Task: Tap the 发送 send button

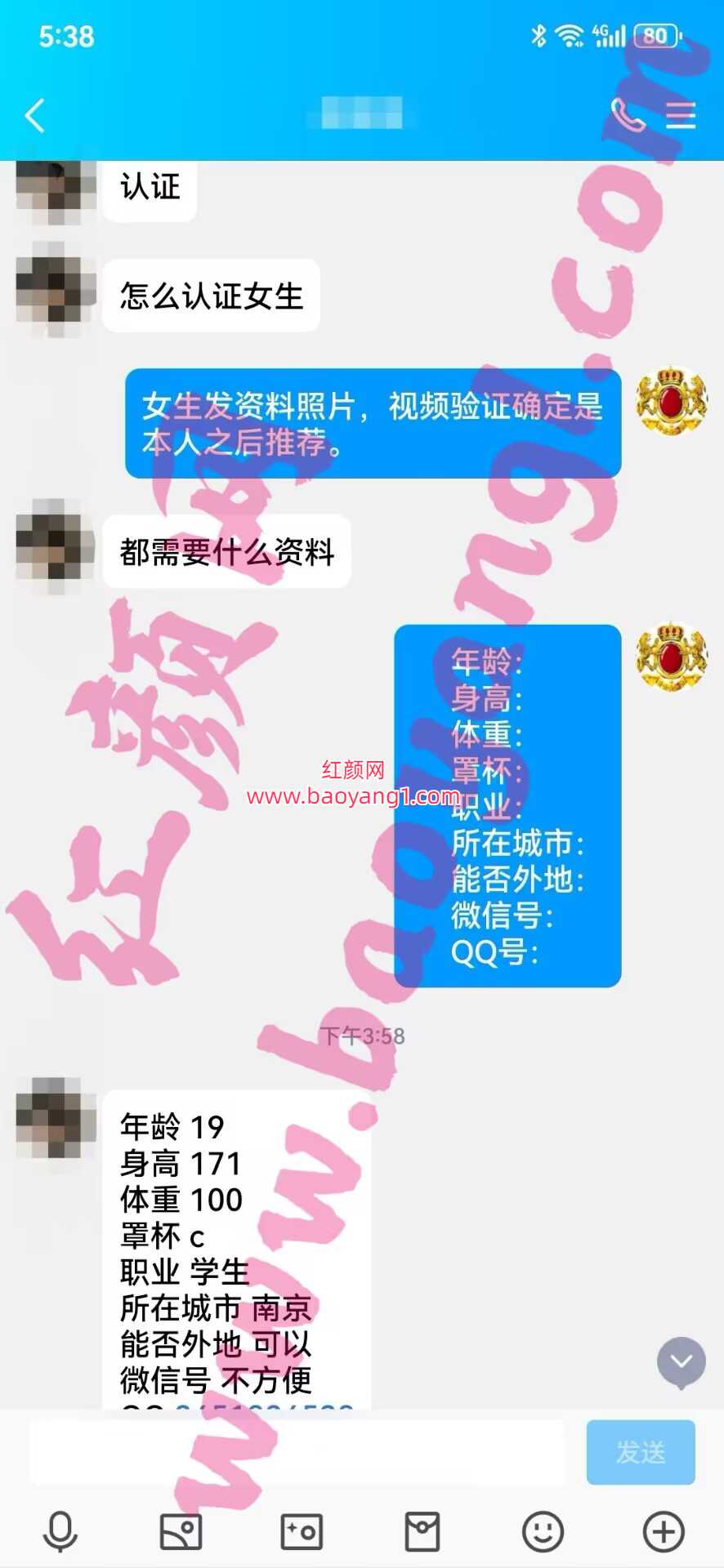Action: (x=640, y=1452)
